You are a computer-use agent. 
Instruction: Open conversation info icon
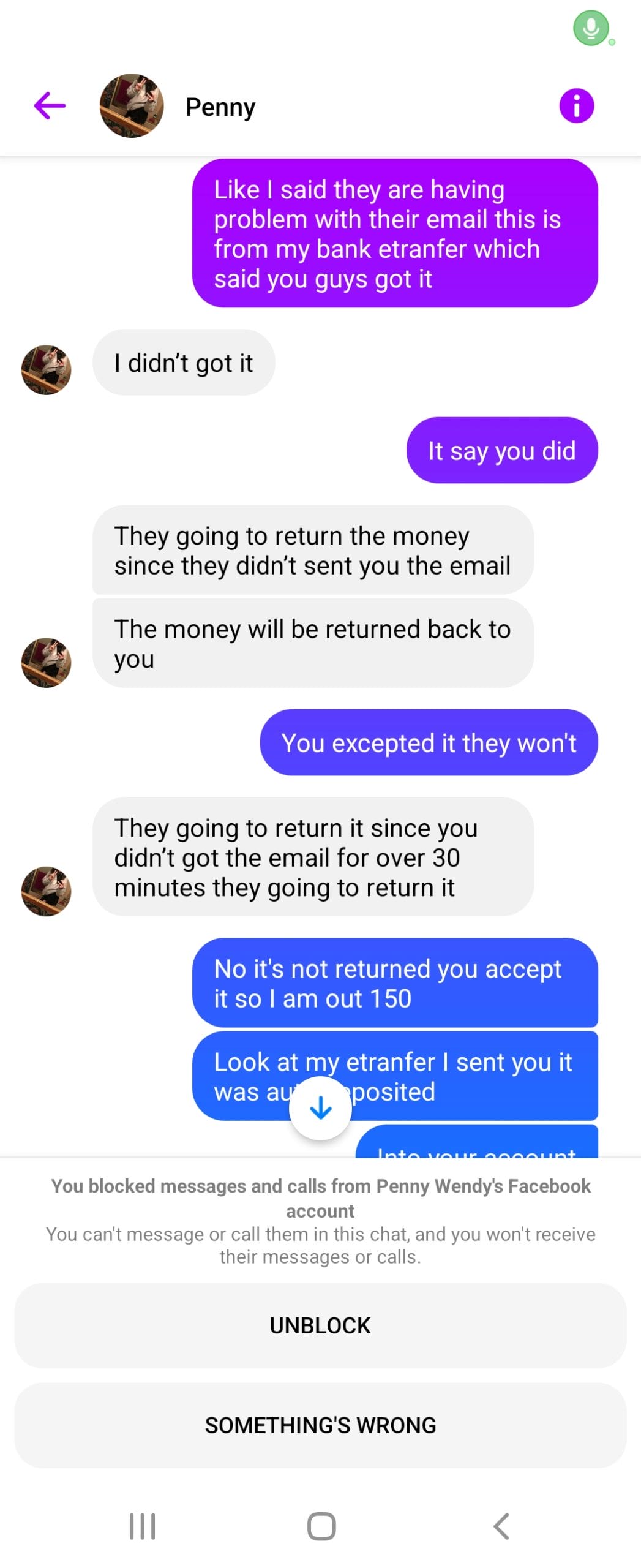pyautogui.click(x=575, y=105)
